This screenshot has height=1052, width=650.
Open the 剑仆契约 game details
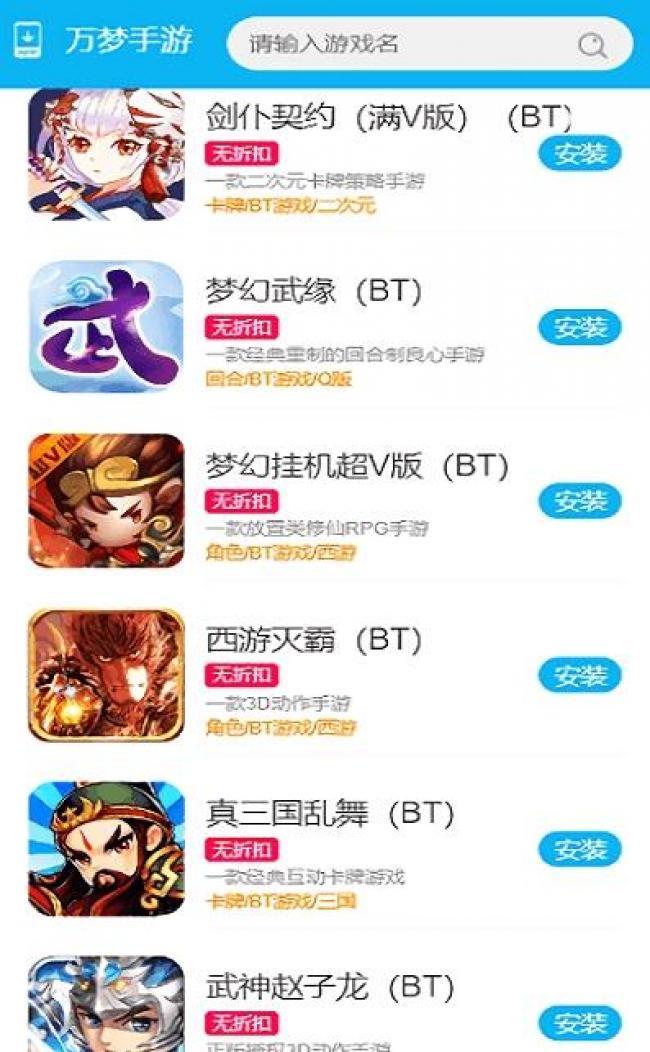[x=106, y=153]
